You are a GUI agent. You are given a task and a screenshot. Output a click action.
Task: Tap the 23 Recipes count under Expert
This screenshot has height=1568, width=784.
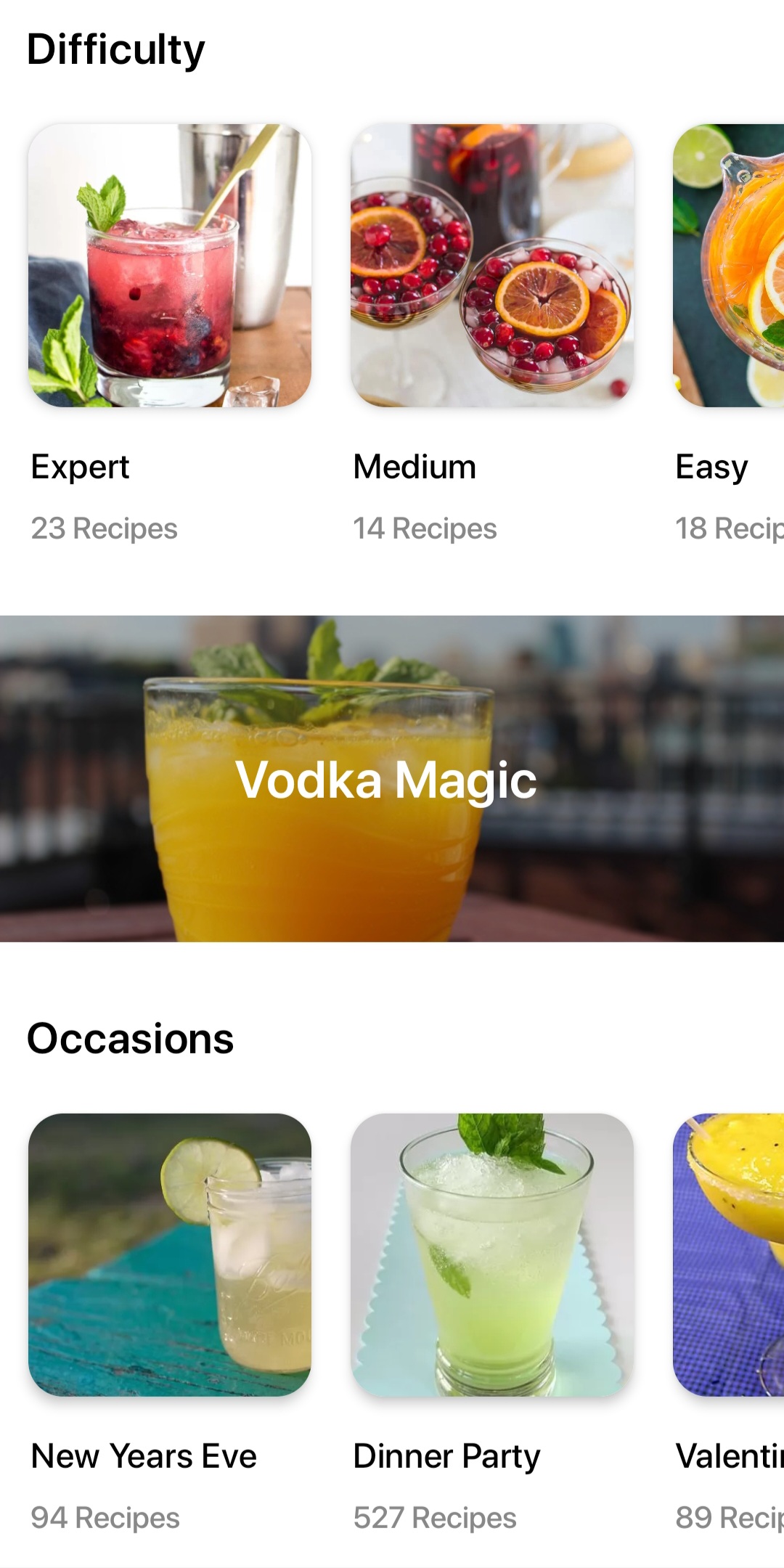(104, 528)
